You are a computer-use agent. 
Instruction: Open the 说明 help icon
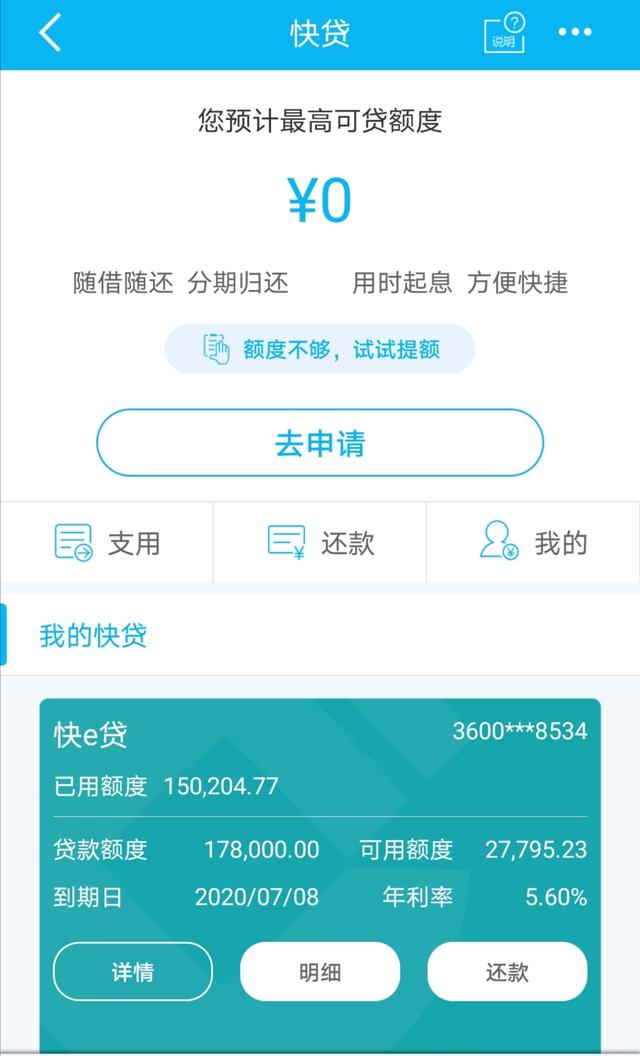click(x=505, y=33)
